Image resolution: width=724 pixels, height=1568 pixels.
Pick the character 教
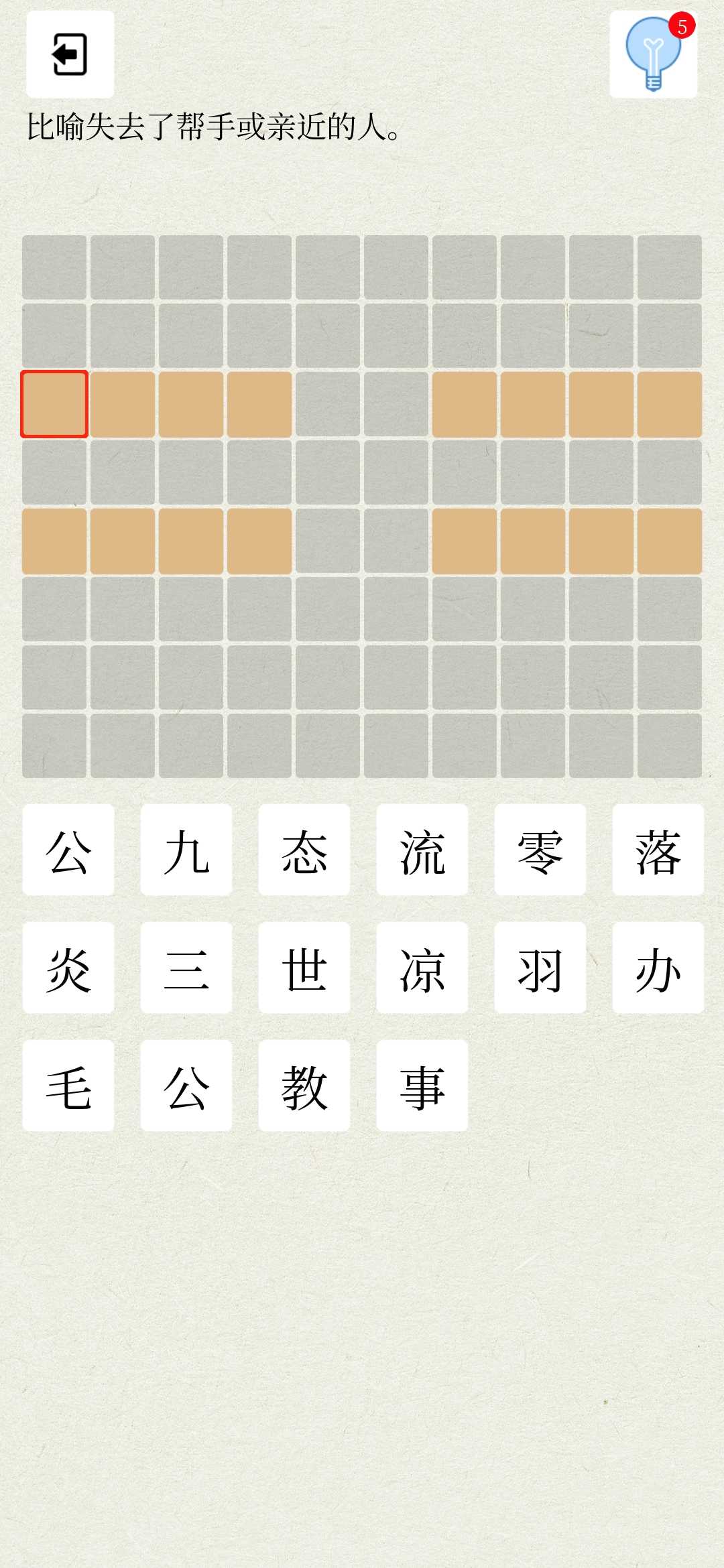click(304, 1086)
